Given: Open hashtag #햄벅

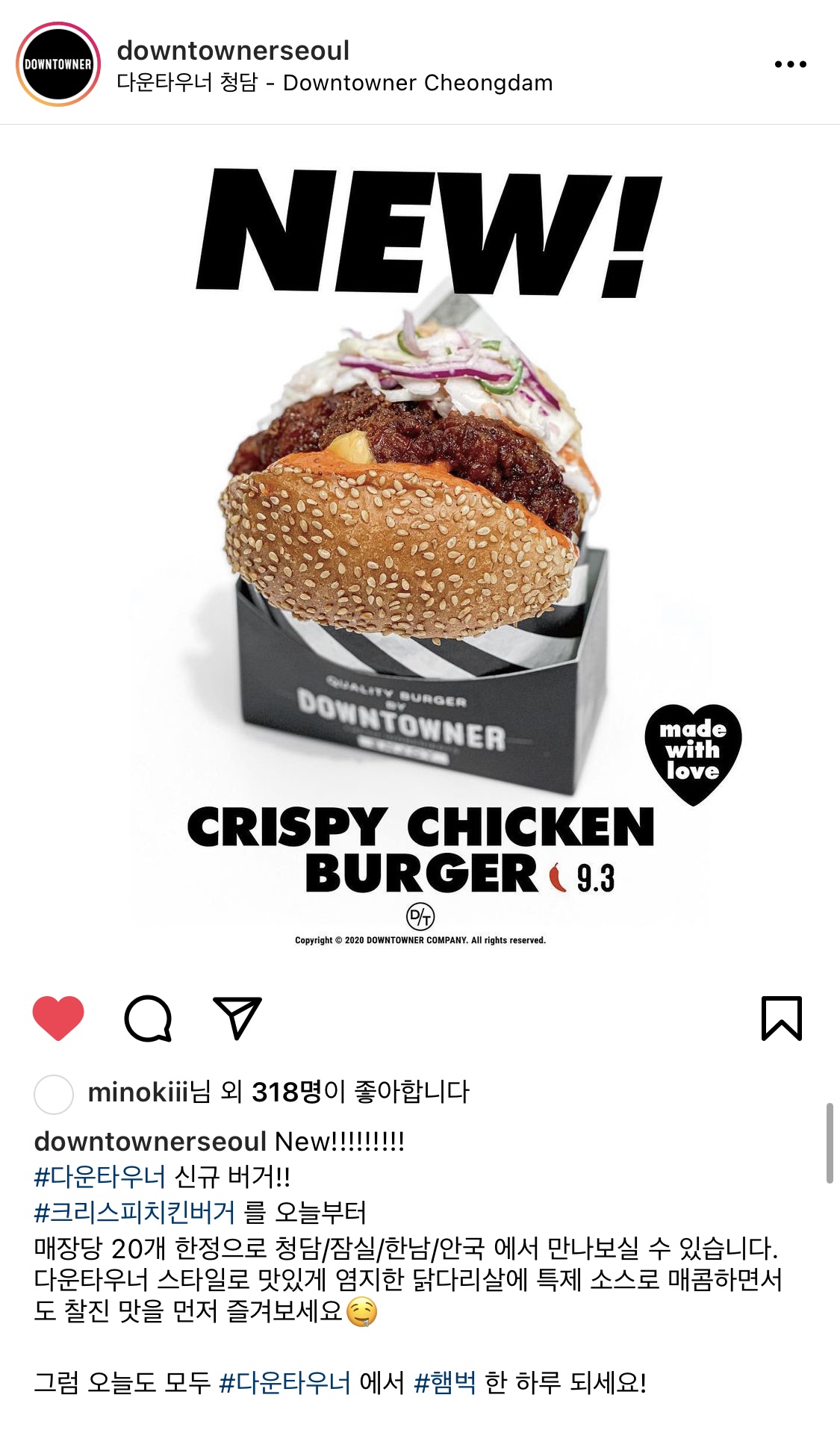Looking at the screenshot, I should point(445,1382).
